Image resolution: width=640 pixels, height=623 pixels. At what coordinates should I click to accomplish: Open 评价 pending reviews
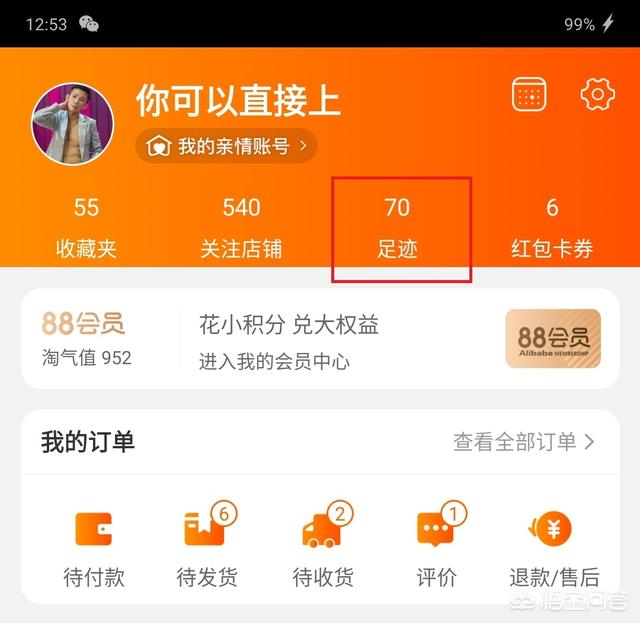(x=437, y=545)
